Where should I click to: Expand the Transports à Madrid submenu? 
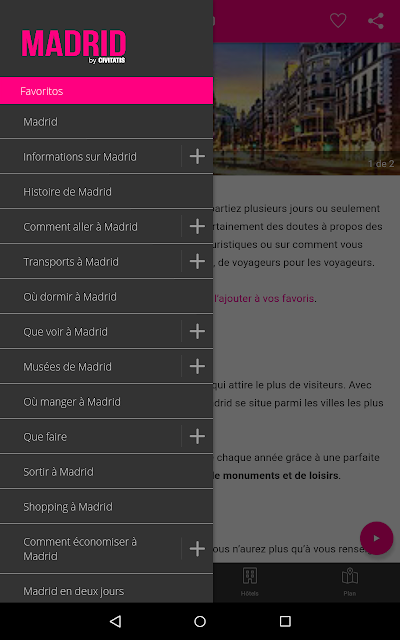(197, 262)
